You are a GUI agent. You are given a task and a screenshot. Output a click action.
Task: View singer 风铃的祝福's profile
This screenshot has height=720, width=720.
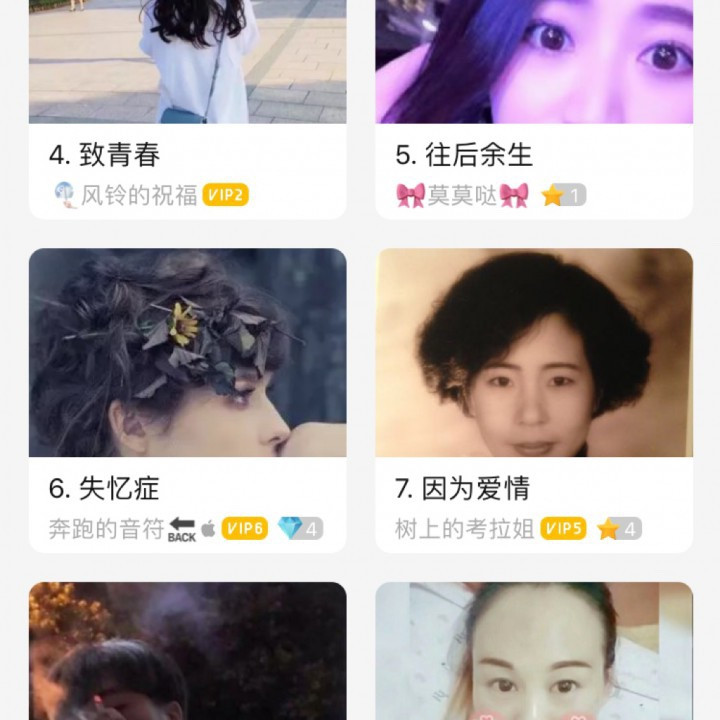[139, 195]
